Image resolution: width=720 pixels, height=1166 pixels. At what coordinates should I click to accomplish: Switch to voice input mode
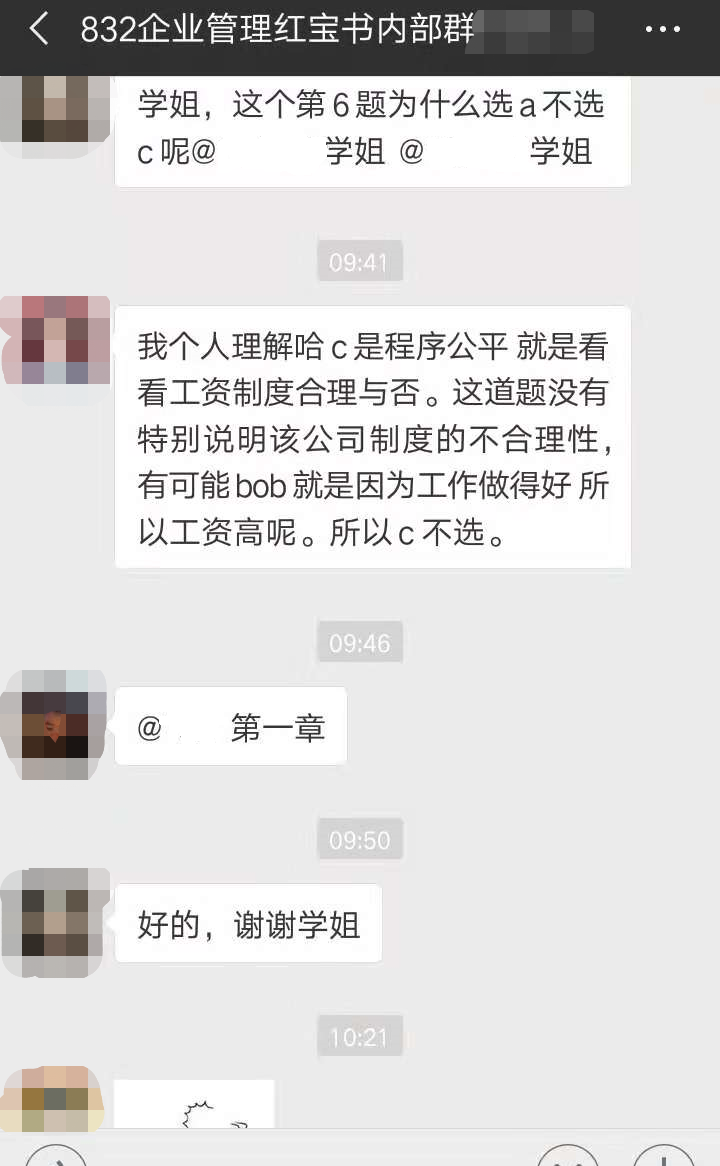tap(55, 1157)
